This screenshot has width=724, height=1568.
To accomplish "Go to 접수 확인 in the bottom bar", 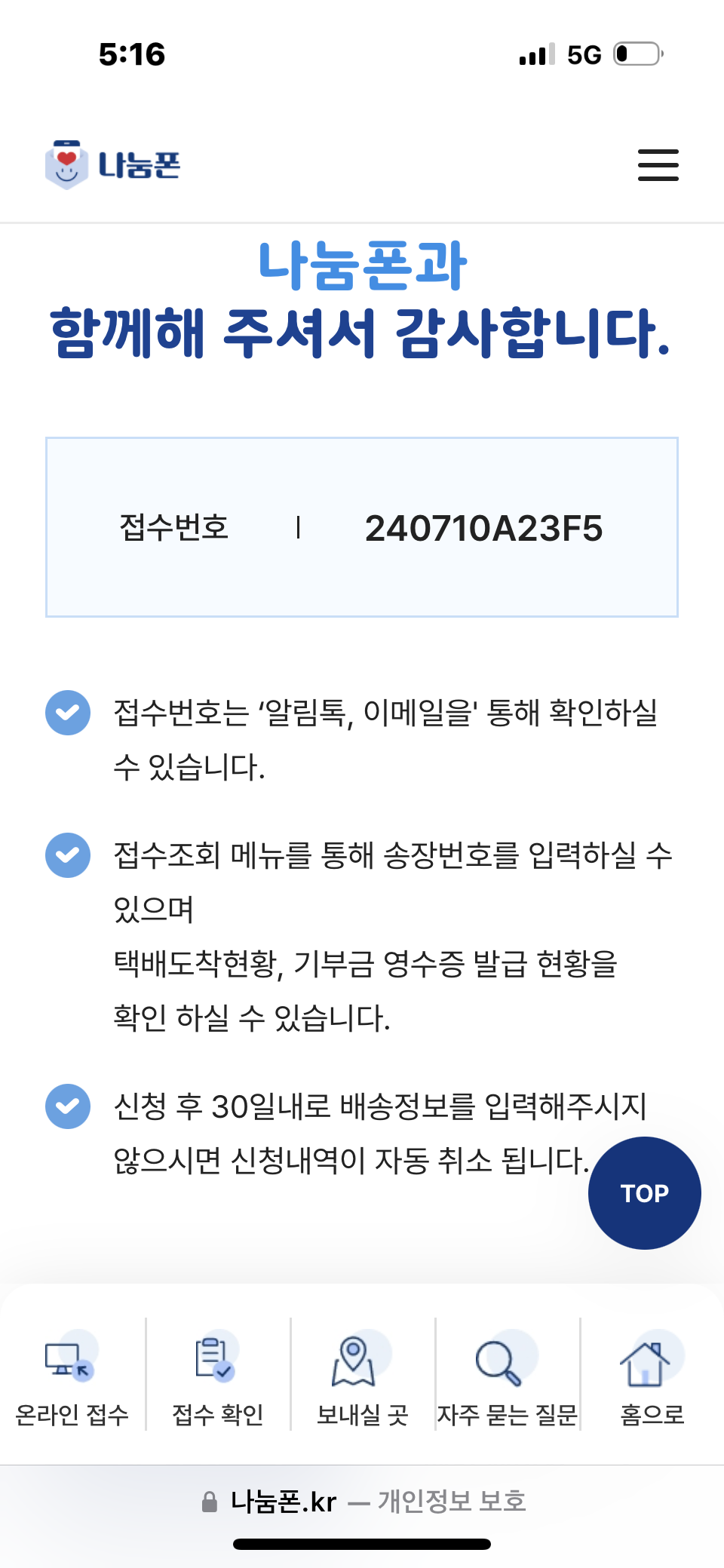I will click(217, 1377).
